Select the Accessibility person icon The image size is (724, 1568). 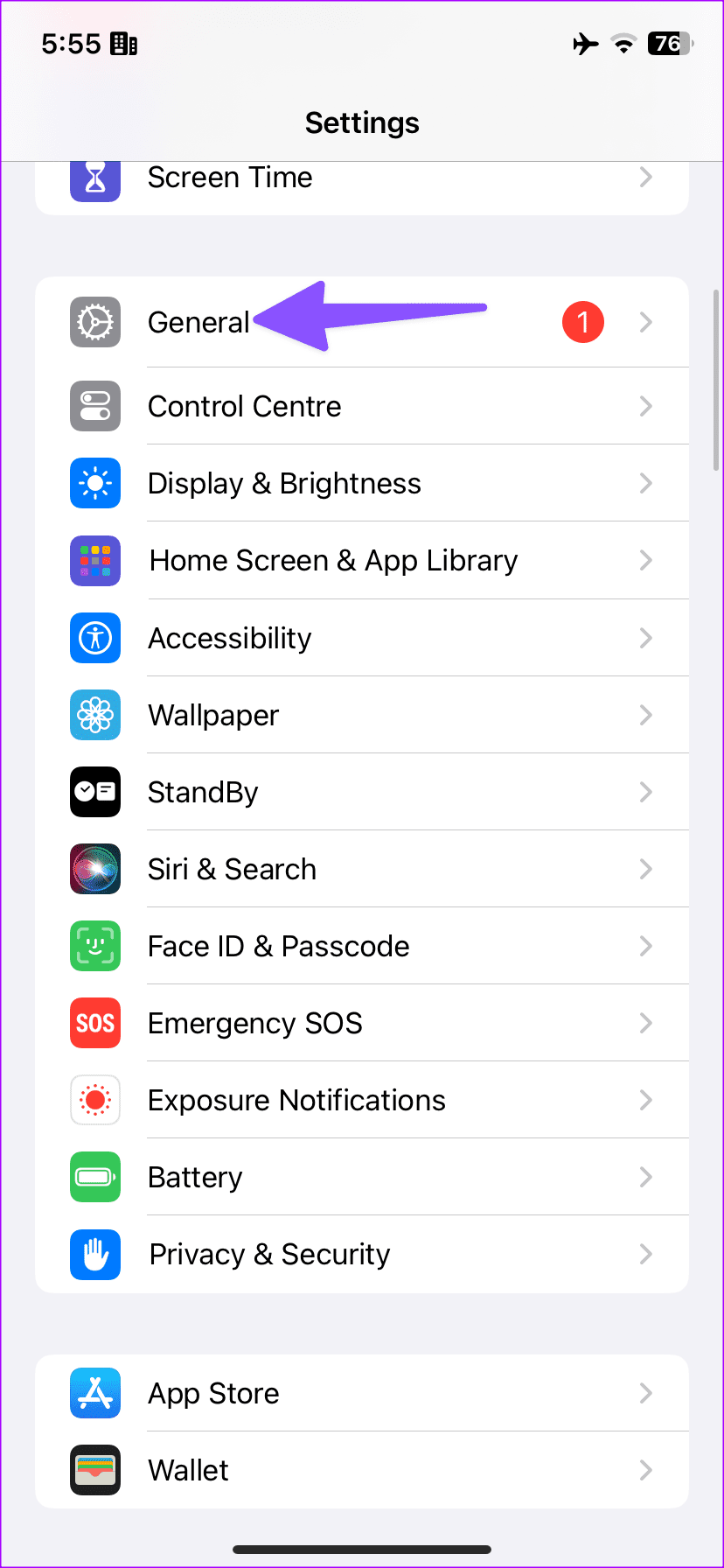94,638
